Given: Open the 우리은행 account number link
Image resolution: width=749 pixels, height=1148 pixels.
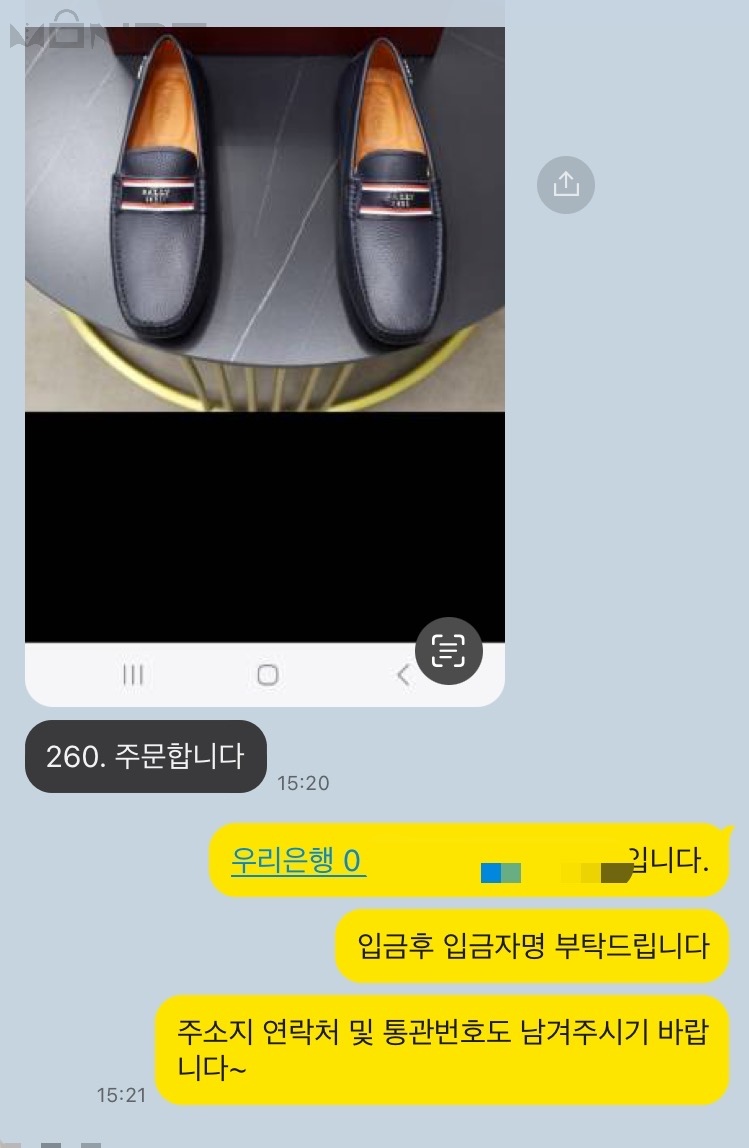Looking at the screenshot, I should (298, 860).
